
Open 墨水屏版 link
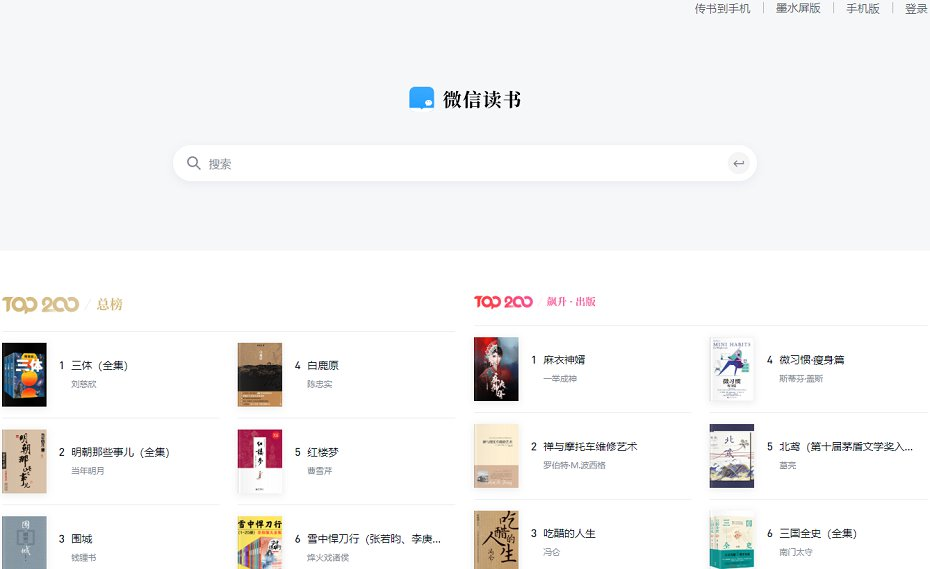798,8
